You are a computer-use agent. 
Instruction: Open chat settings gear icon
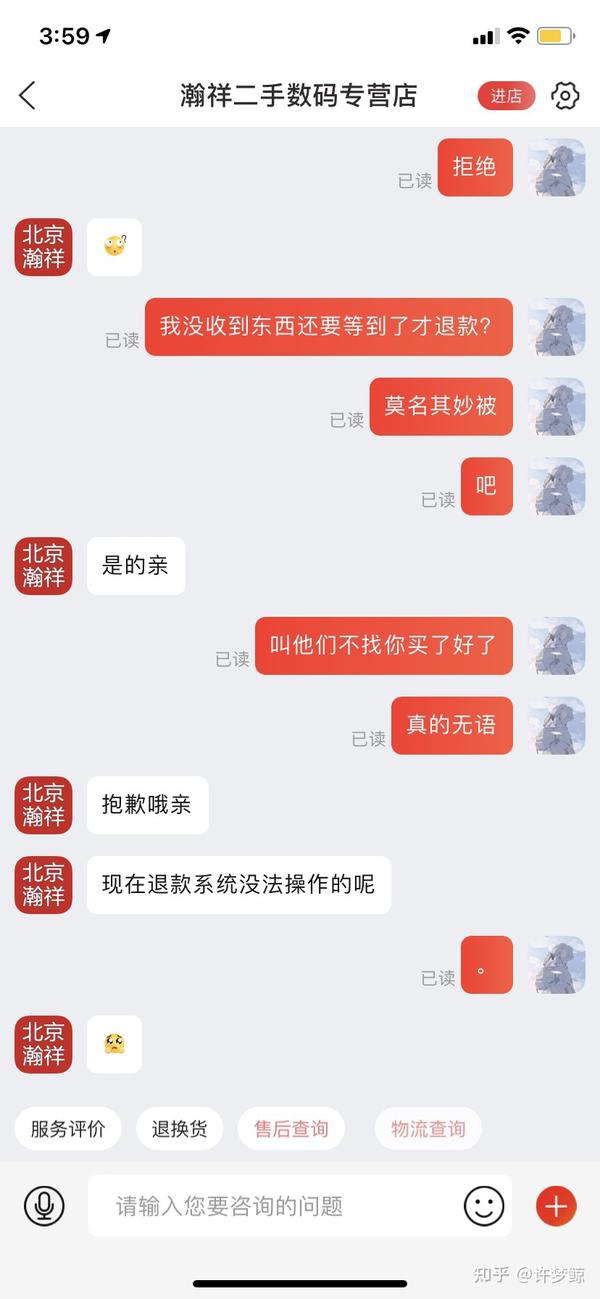(565, 96)
